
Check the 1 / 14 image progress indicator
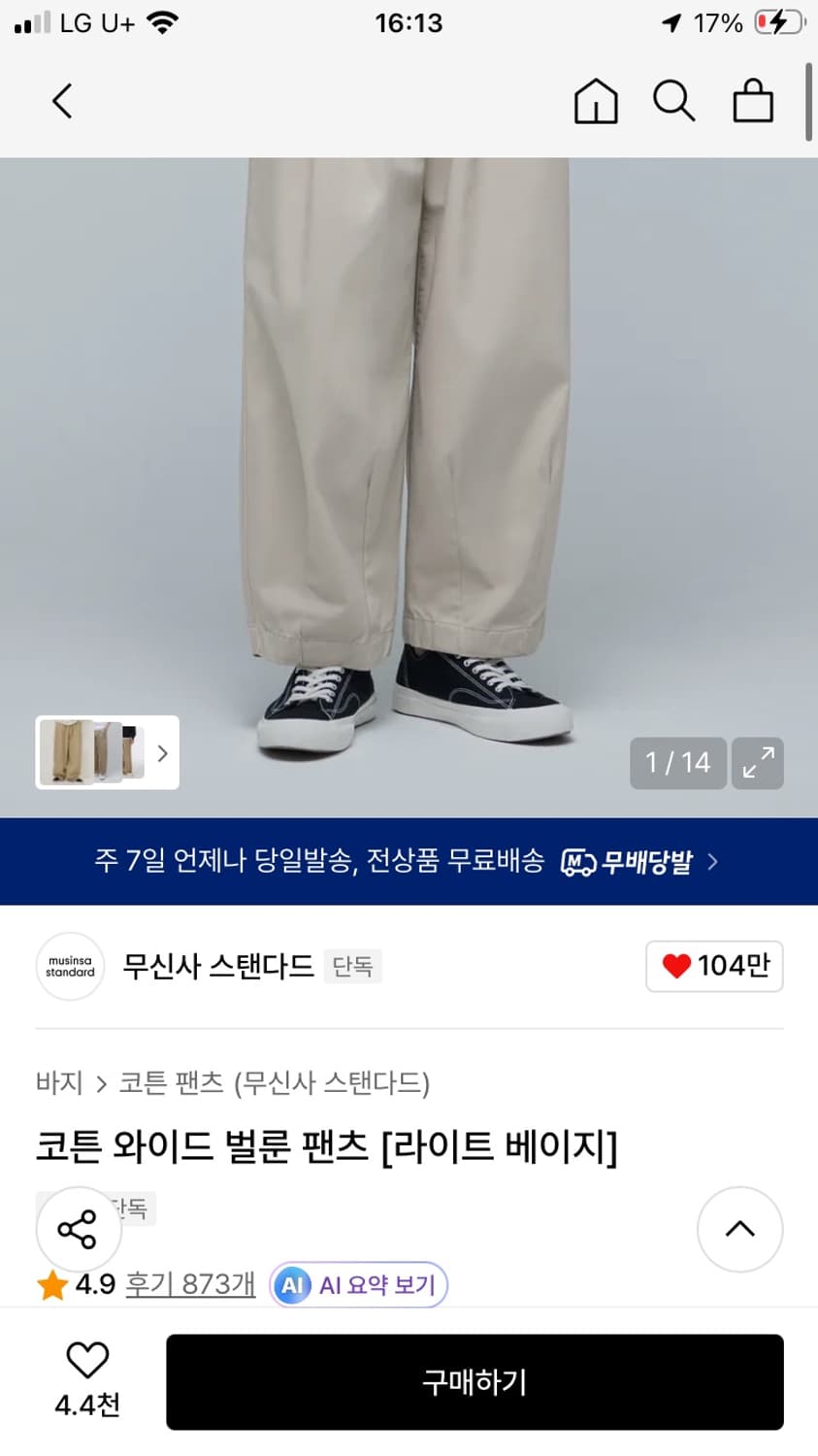tap(677, 763)
